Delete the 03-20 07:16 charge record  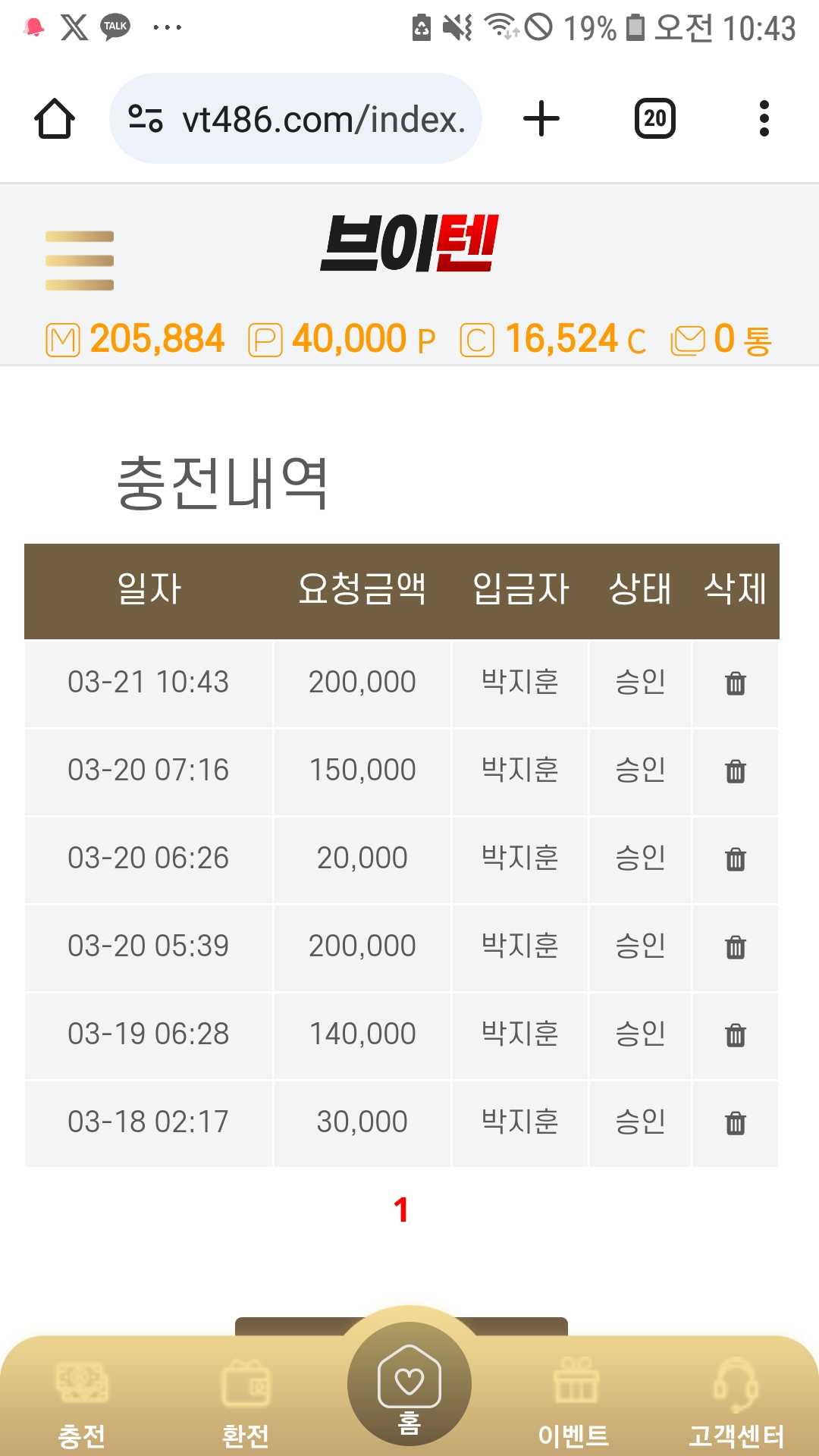click(735, 771)
